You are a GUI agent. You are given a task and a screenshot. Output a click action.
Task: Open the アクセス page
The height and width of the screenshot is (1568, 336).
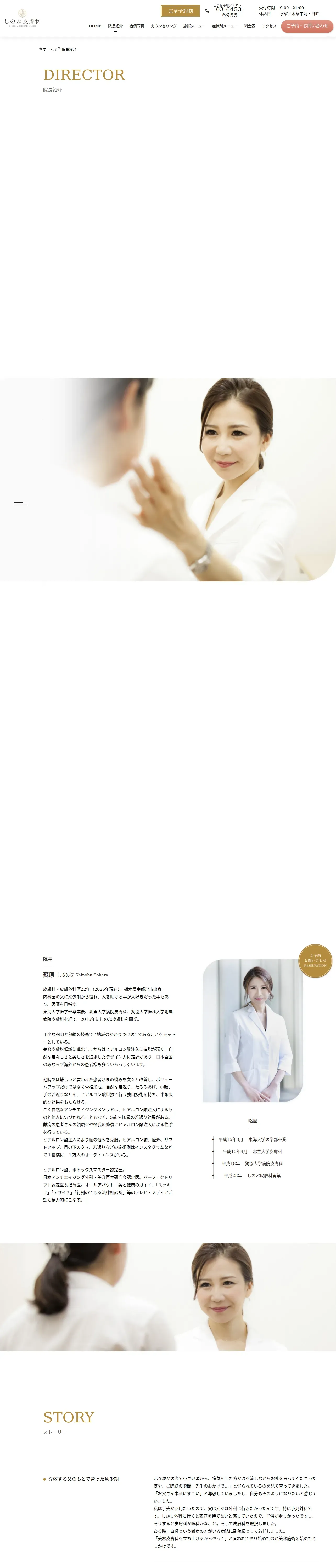click(269, 26)
